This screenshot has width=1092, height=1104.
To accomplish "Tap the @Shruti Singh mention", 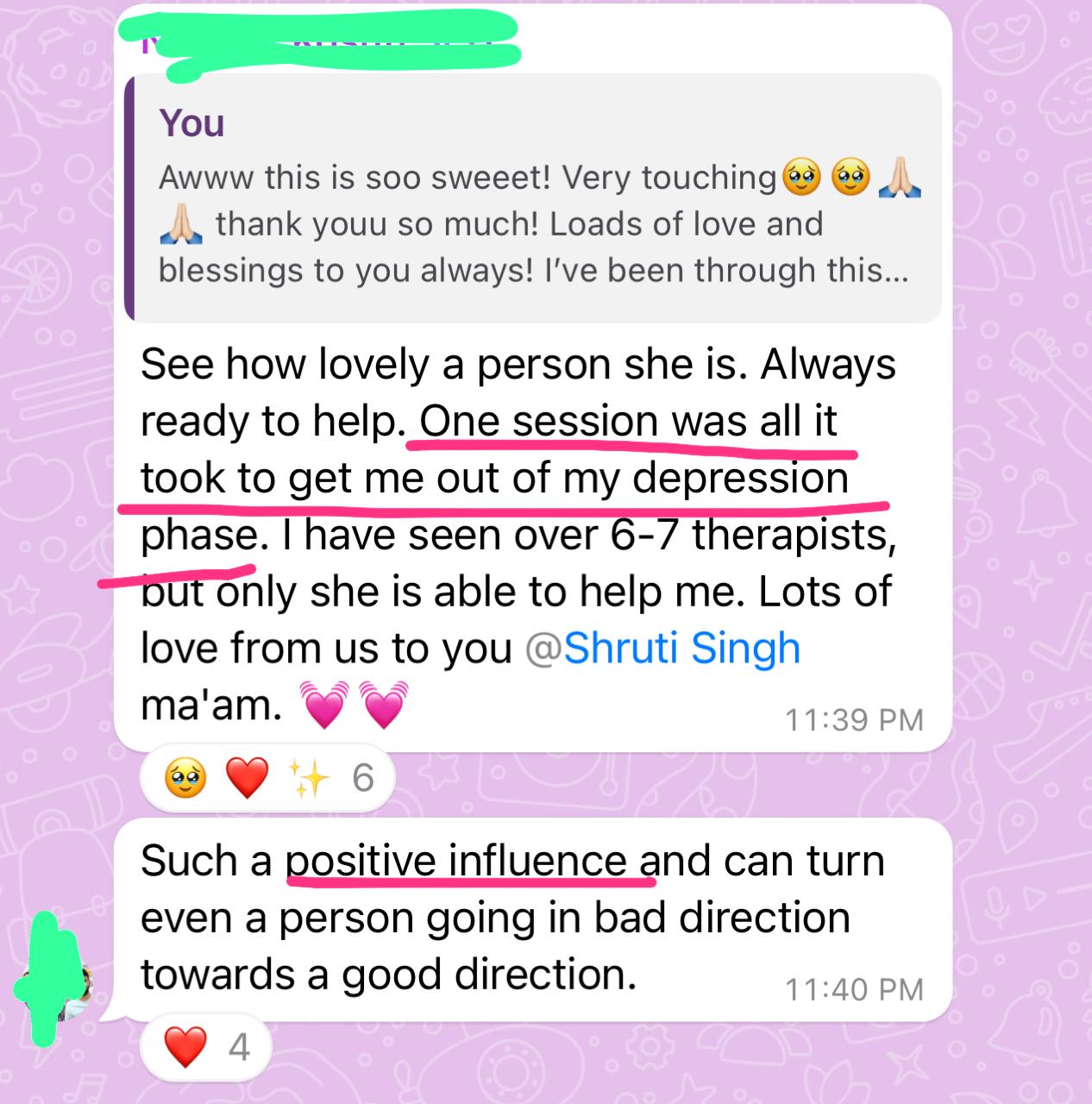I will [x=662, y=649].
